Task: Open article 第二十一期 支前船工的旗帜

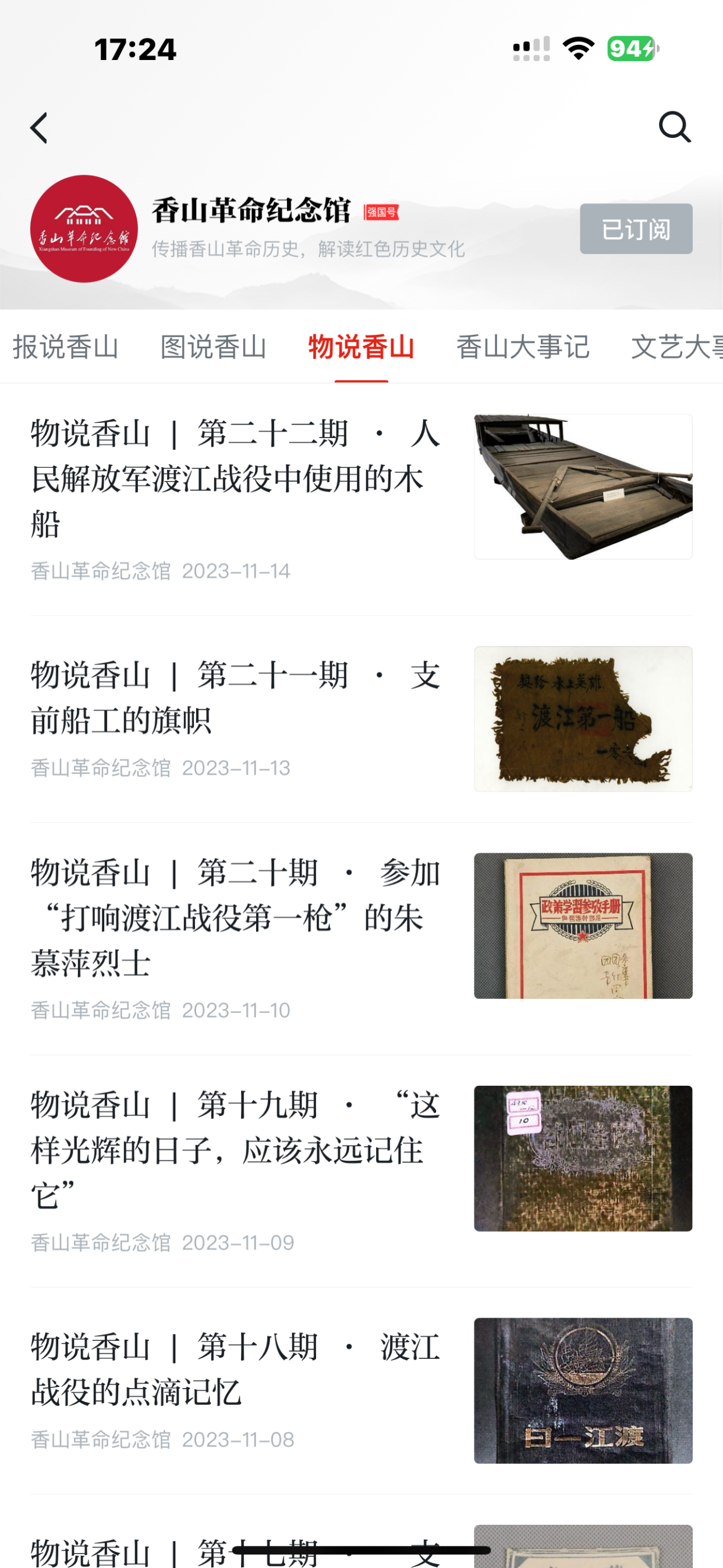Action: [236, 698]
